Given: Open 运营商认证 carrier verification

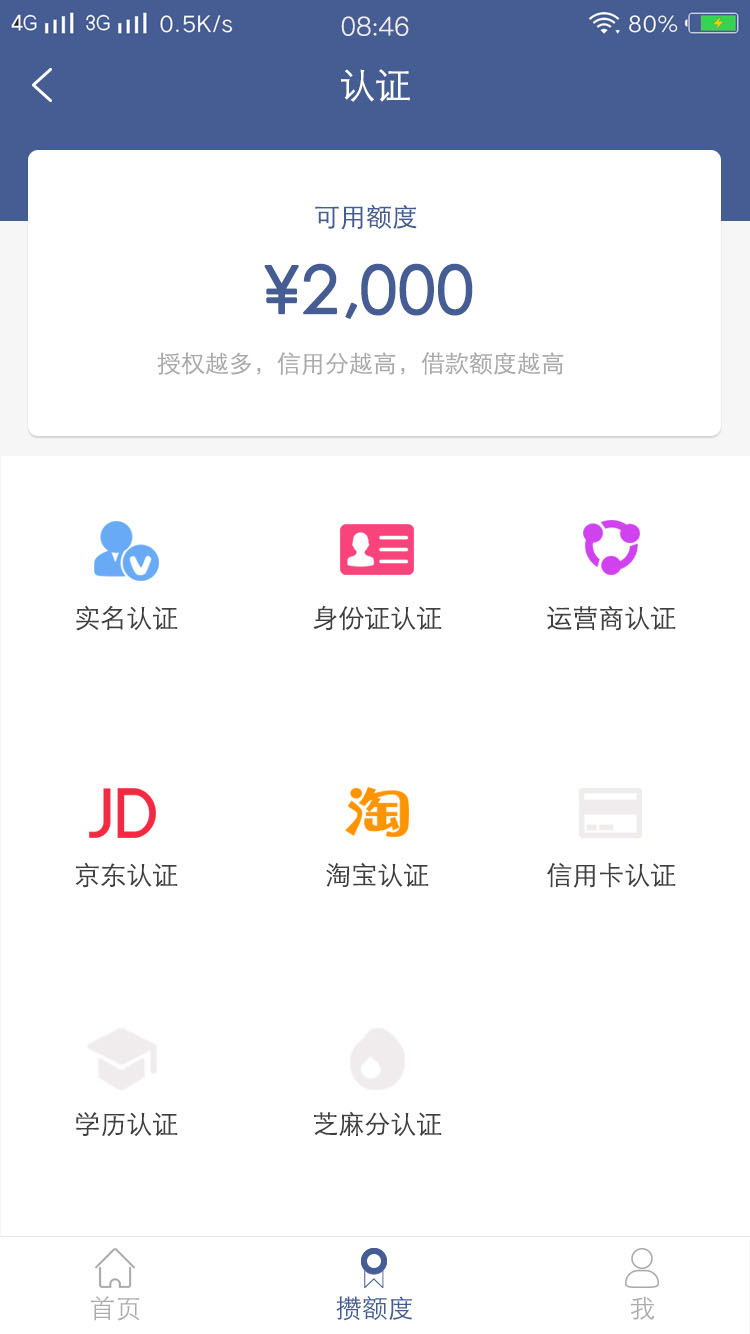Looking at the screenshot, I should click(611, 577).
